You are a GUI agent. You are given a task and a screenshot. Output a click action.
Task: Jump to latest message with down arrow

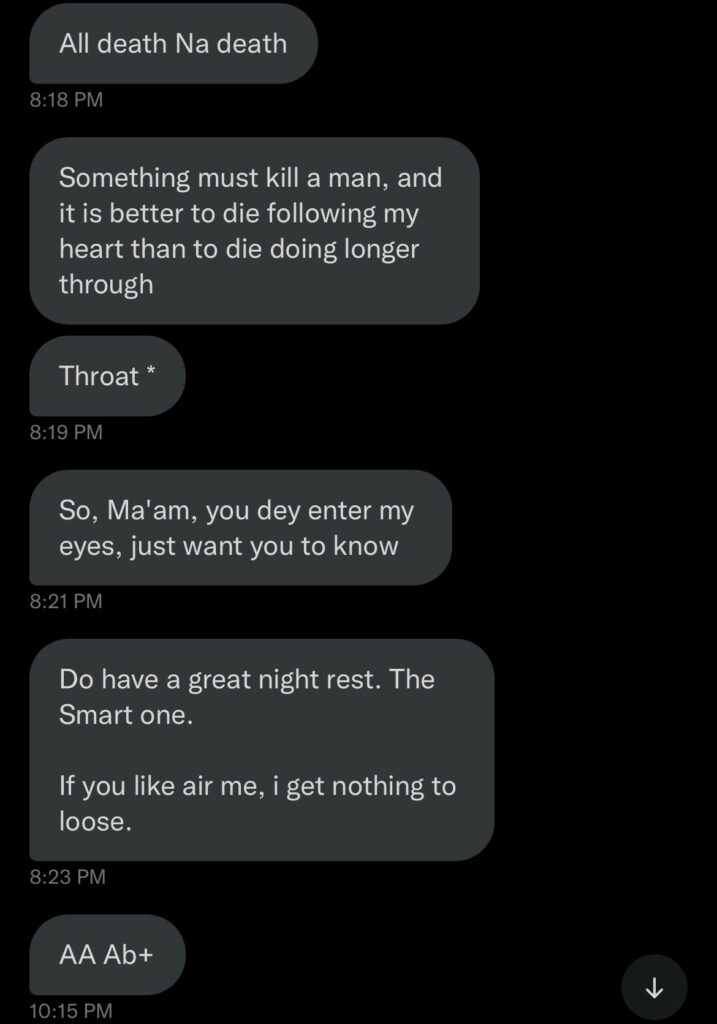tap(654, 987)
